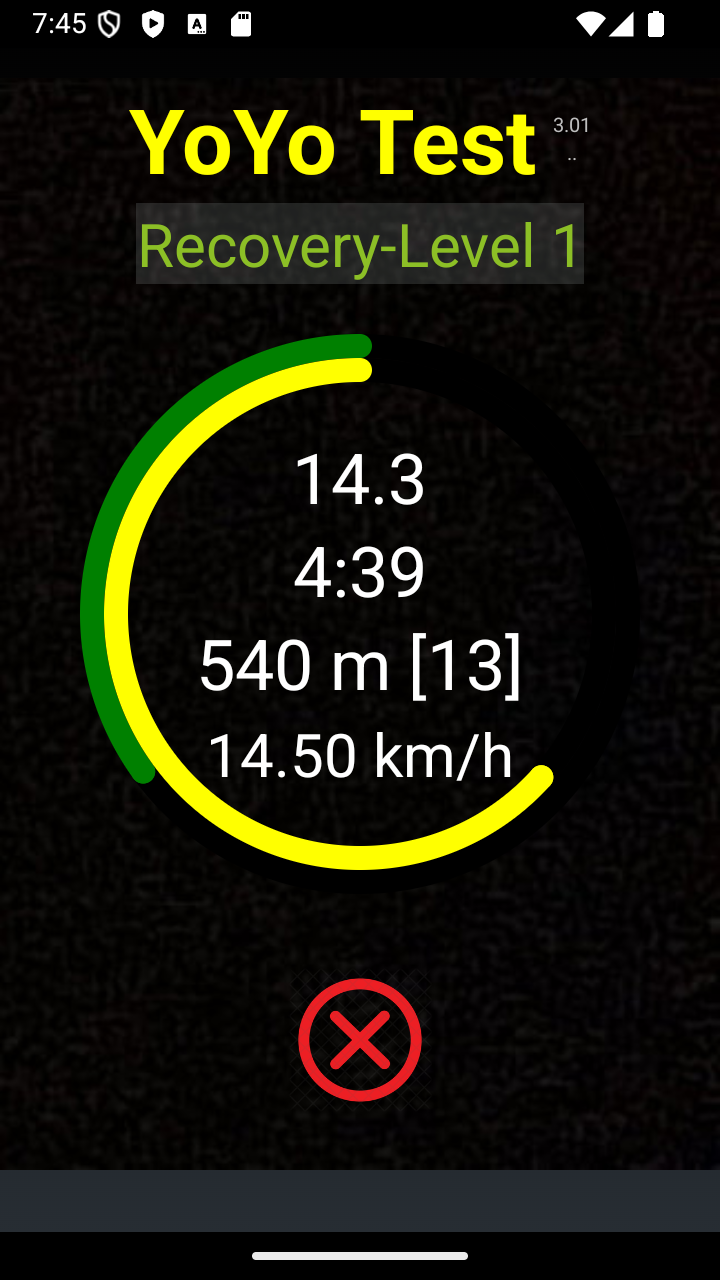
Task: Tap the red X stop test icon
Action: pyautogui.click(x=359, y=1040)
